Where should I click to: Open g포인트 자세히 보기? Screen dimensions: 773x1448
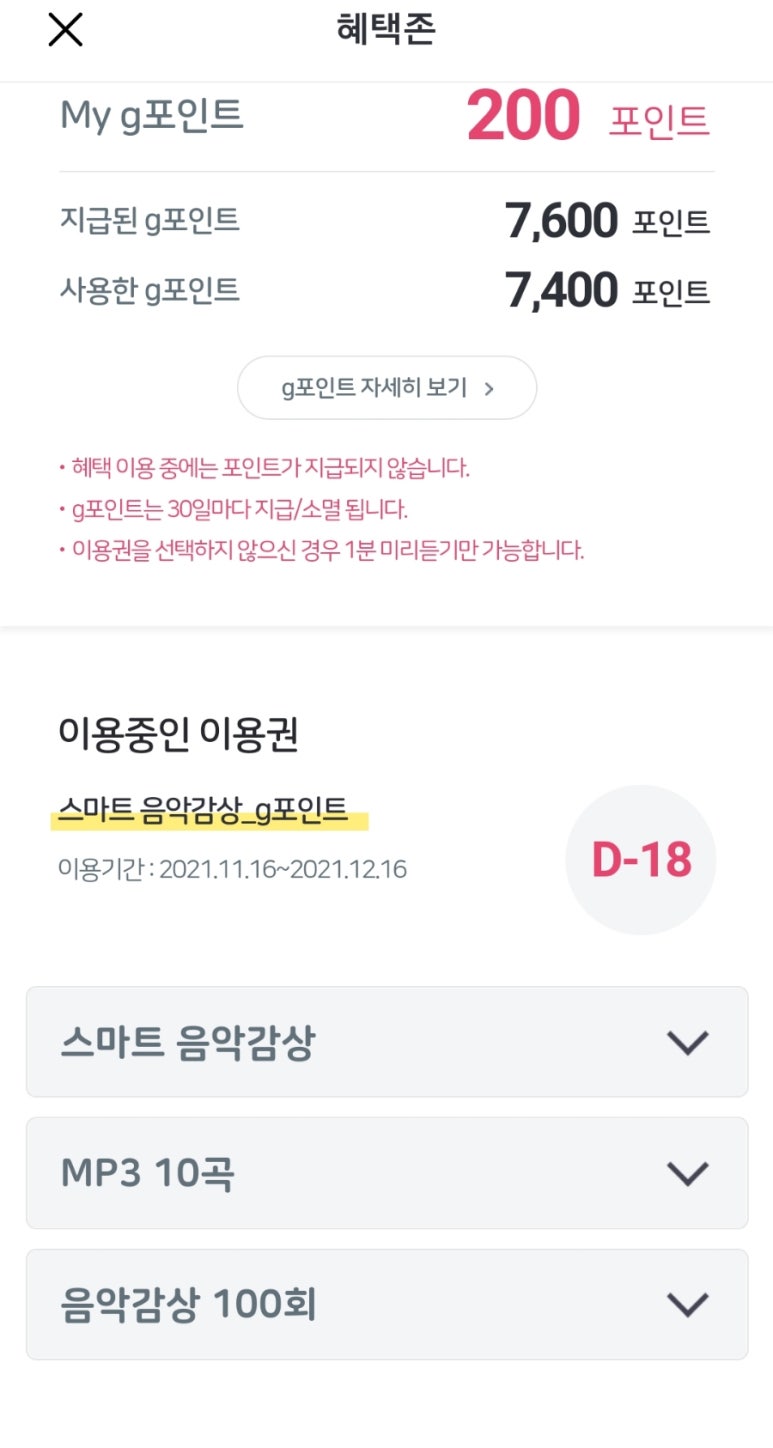click(x=387, y=388)
